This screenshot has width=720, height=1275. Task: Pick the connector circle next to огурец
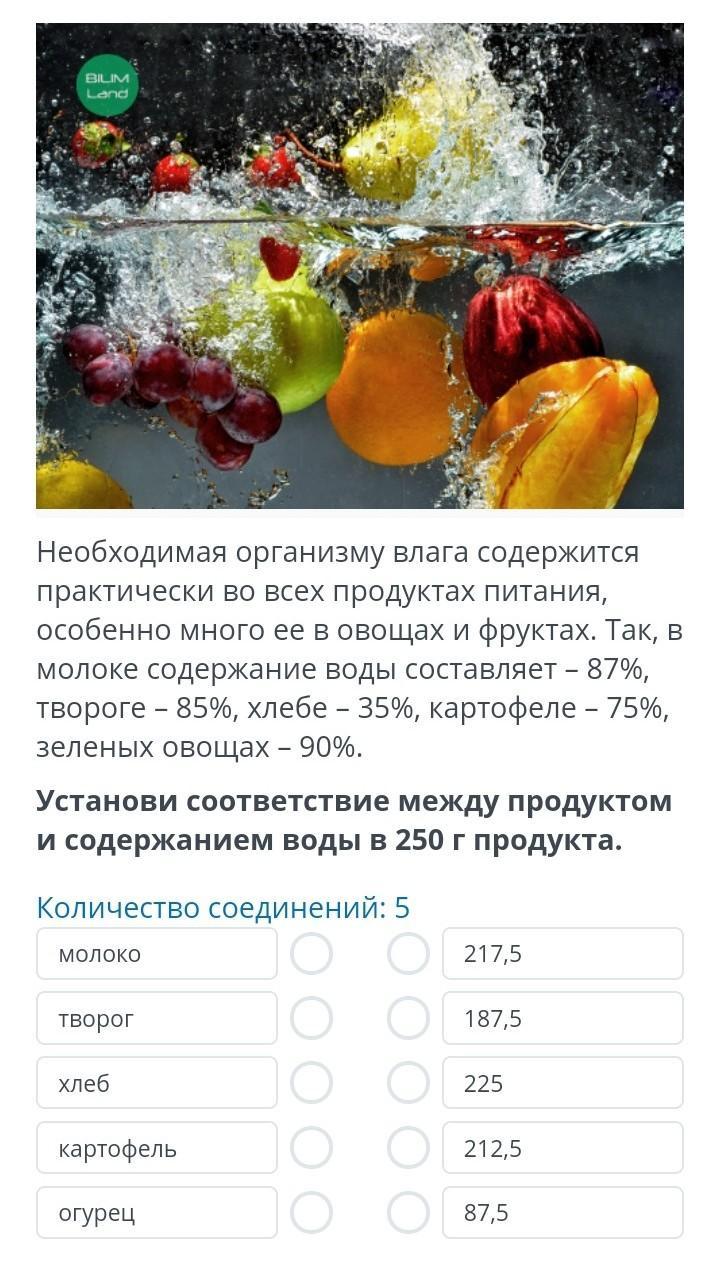click(311, 1213)
